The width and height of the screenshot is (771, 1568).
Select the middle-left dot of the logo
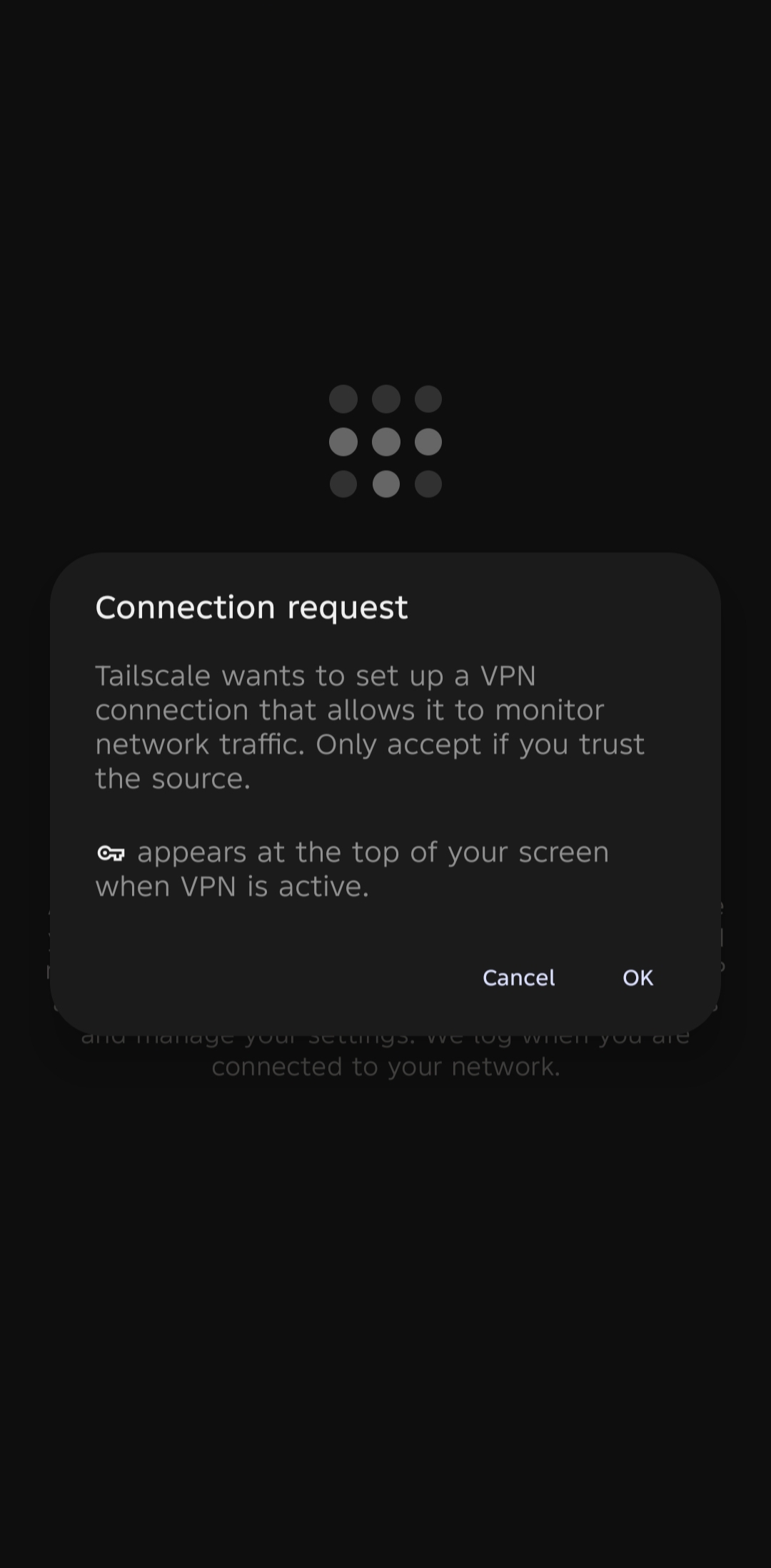(343, 442)
